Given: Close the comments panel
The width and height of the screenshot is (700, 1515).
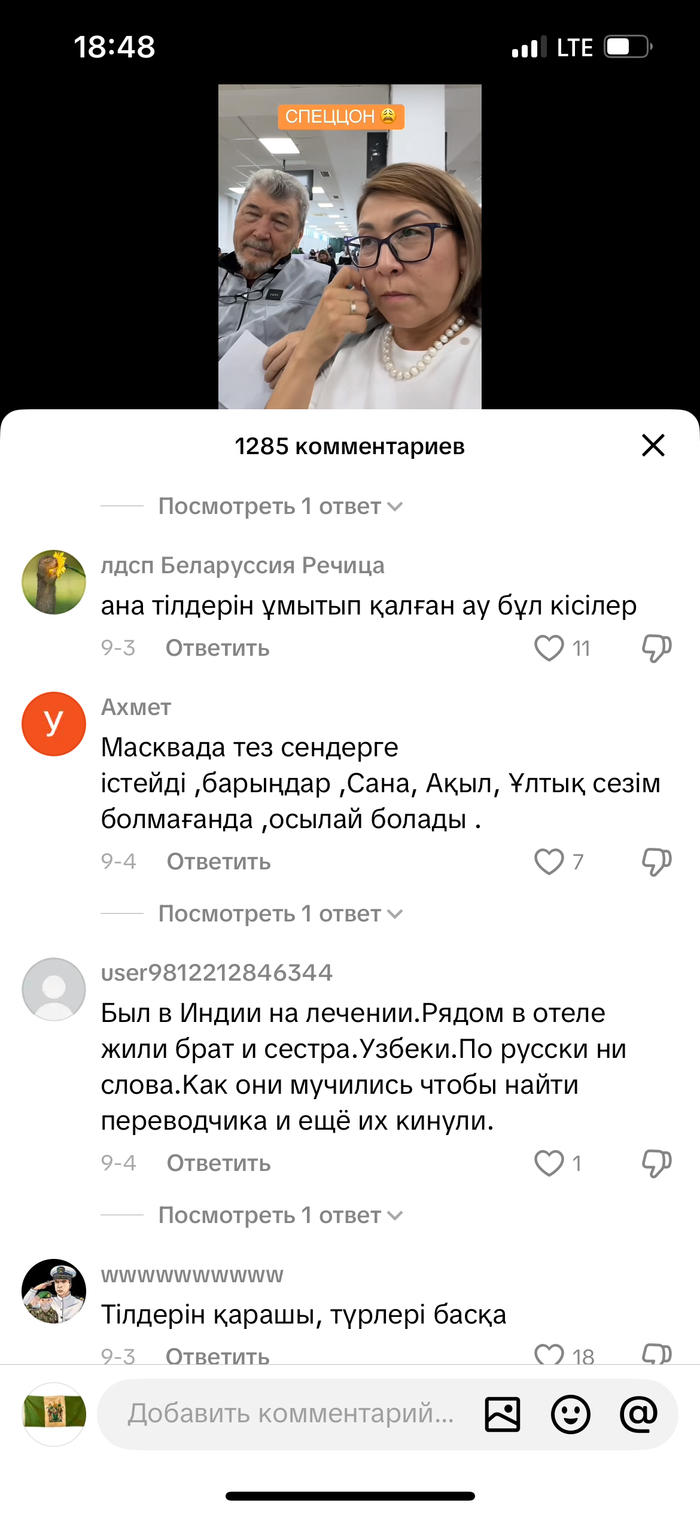Looking at the screenshot, I should tap(653, 446).
